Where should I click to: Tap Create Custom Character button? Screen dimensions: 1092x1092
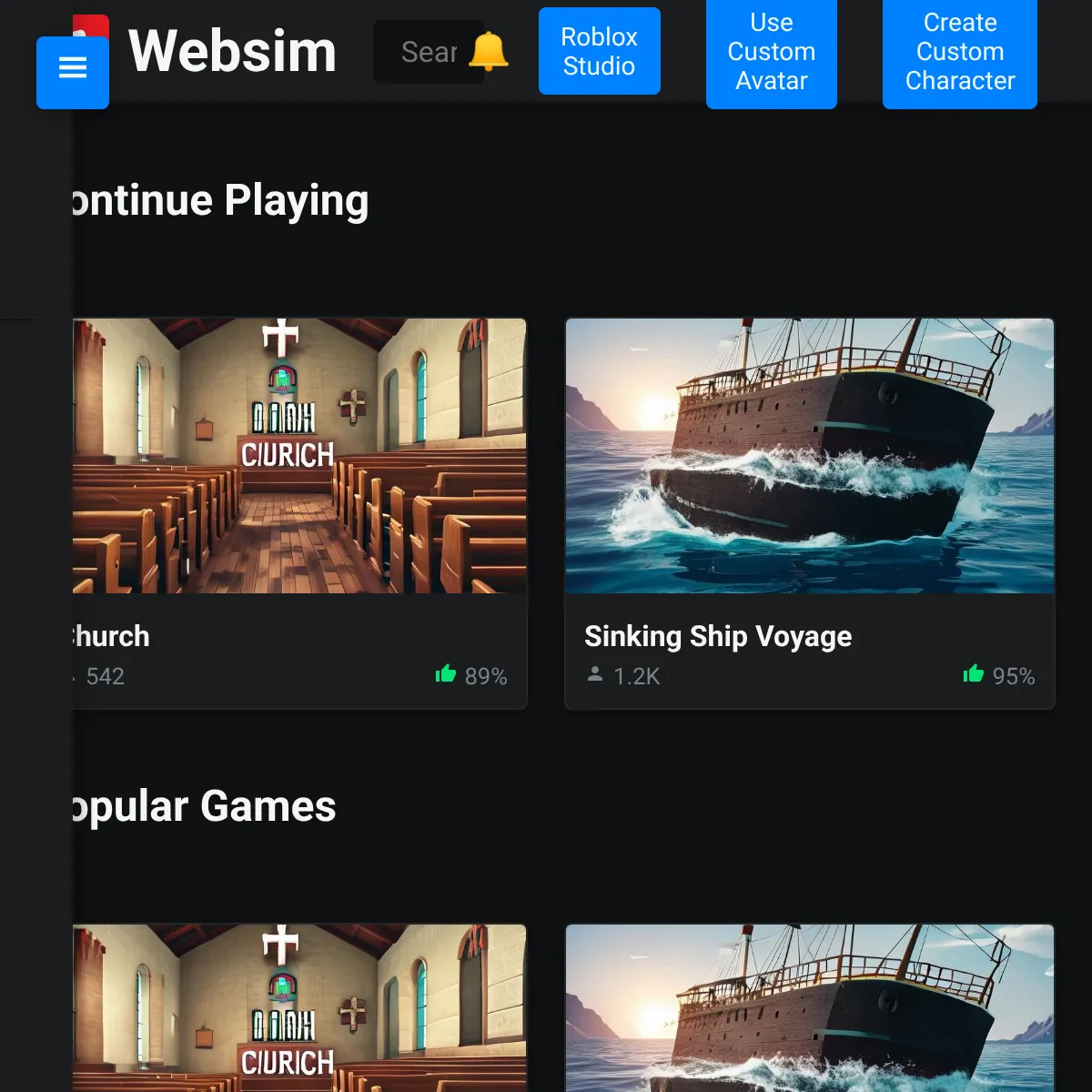959,52
